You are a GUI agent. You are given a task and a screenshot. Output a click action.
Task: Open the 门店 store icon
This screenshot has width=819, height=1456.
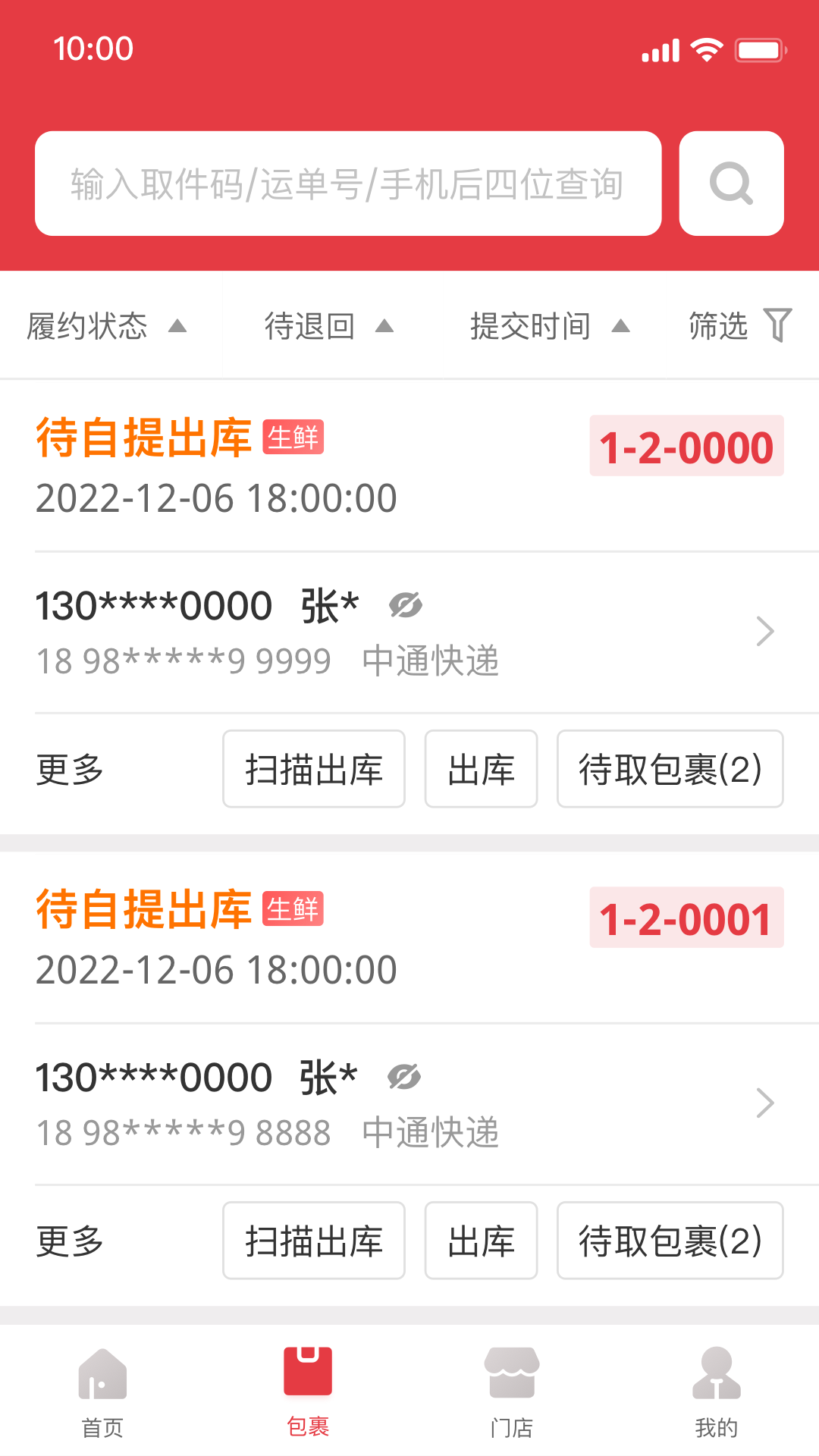pyautogui.click(x=512, y=1374)
